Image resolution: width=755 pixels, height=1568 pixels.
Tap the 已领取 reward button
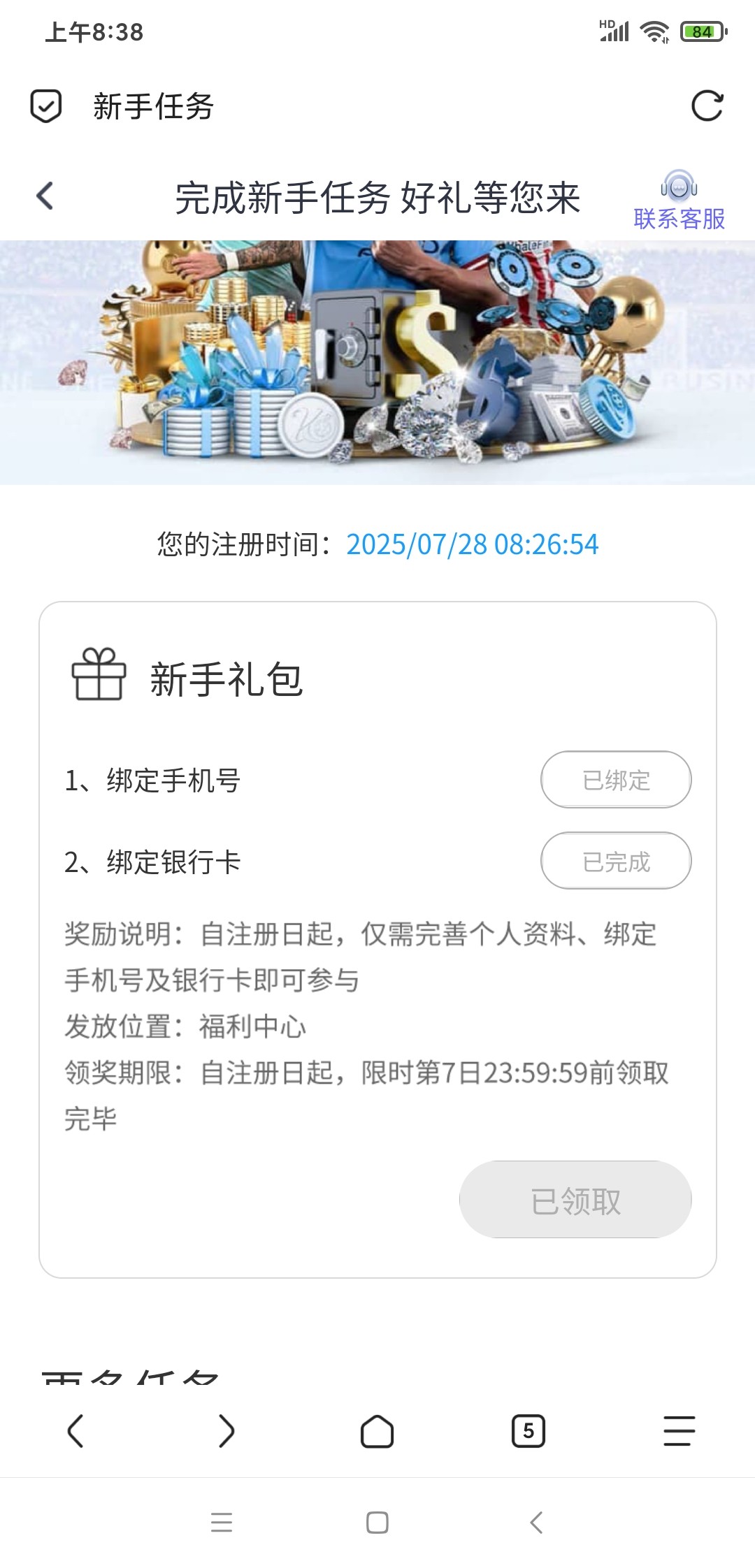click(x=575, y=1200)
